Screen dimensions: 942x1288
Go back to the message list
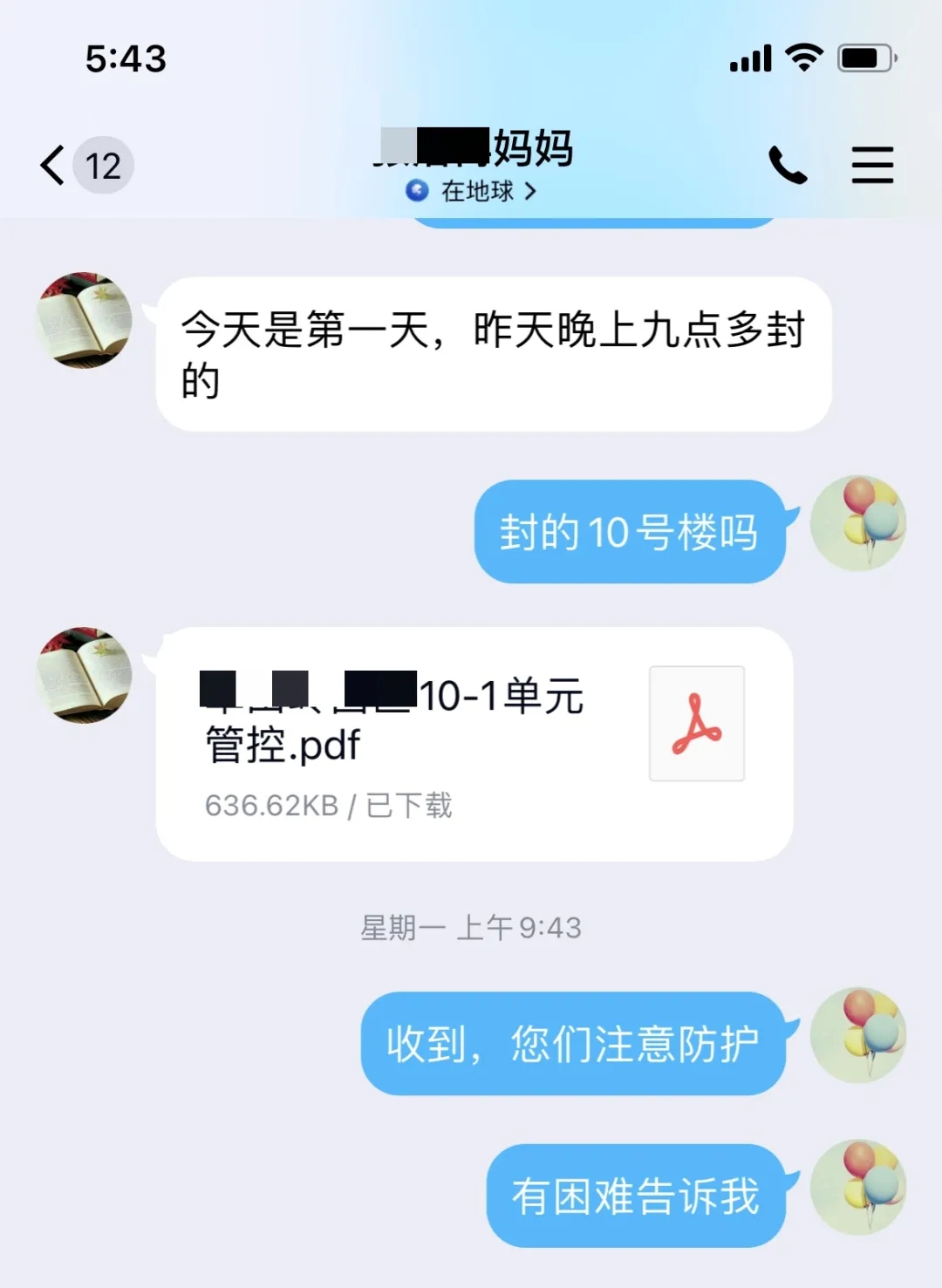tap(54, 165)
